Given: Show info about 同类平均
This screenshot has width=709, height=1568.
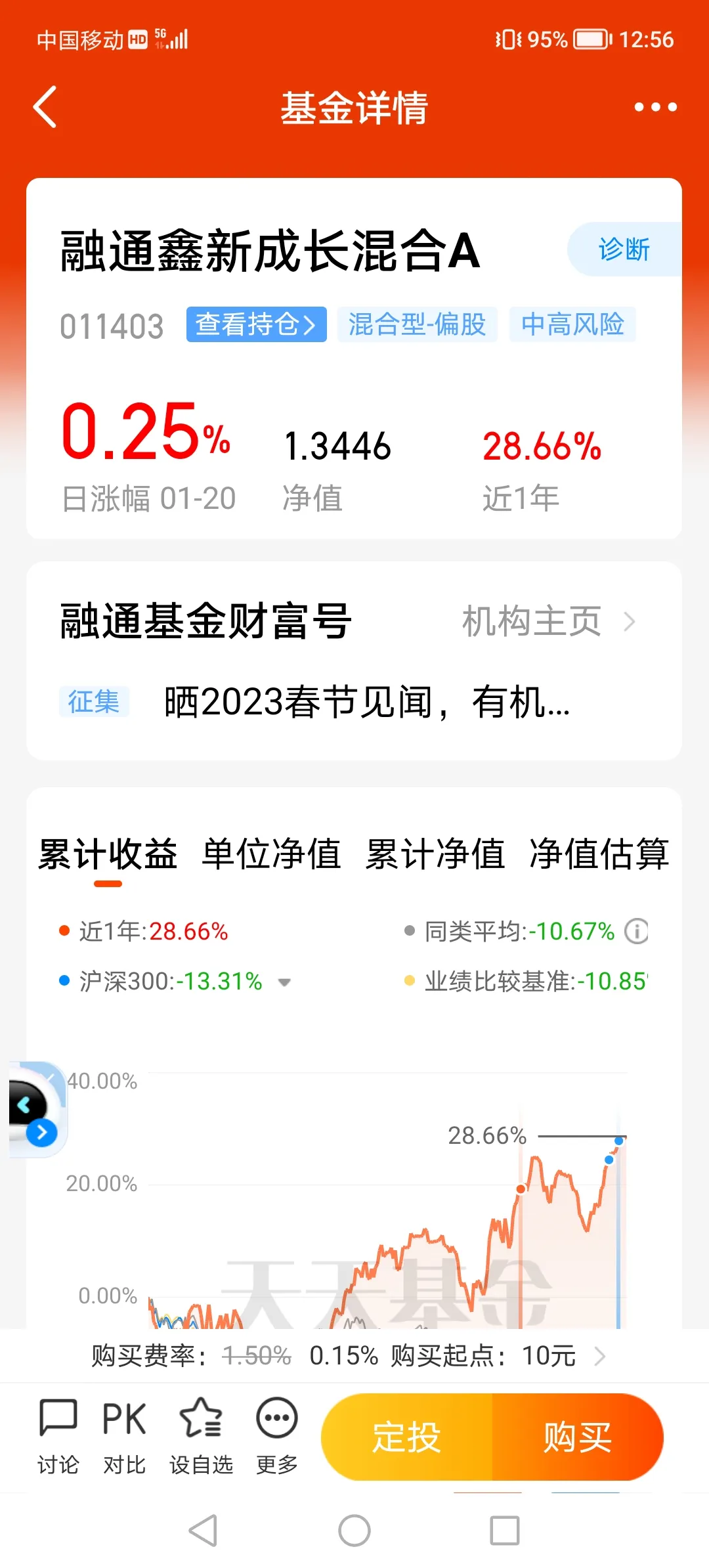Looking at the screenshot, I should tap(636, 931).
